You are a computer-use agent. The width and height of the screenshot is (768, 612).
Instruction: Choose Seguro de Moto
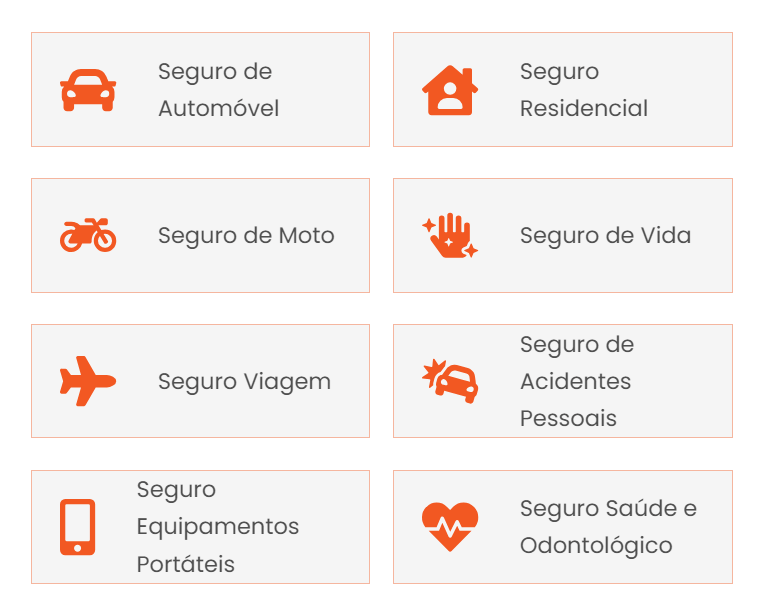pos(200,236)
